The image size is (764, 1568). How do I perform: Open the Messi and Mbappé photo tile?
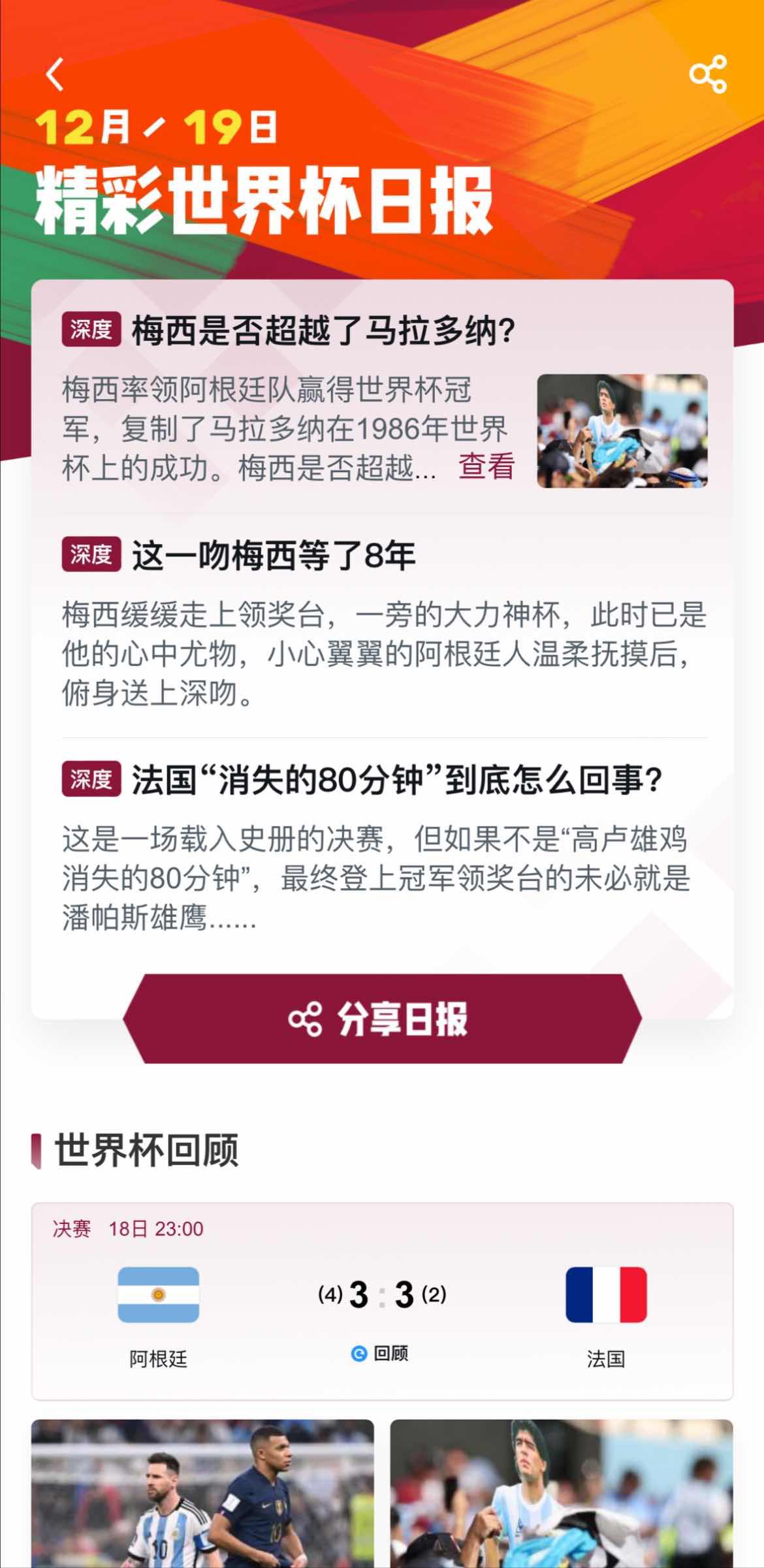(x=202, y=1496)
